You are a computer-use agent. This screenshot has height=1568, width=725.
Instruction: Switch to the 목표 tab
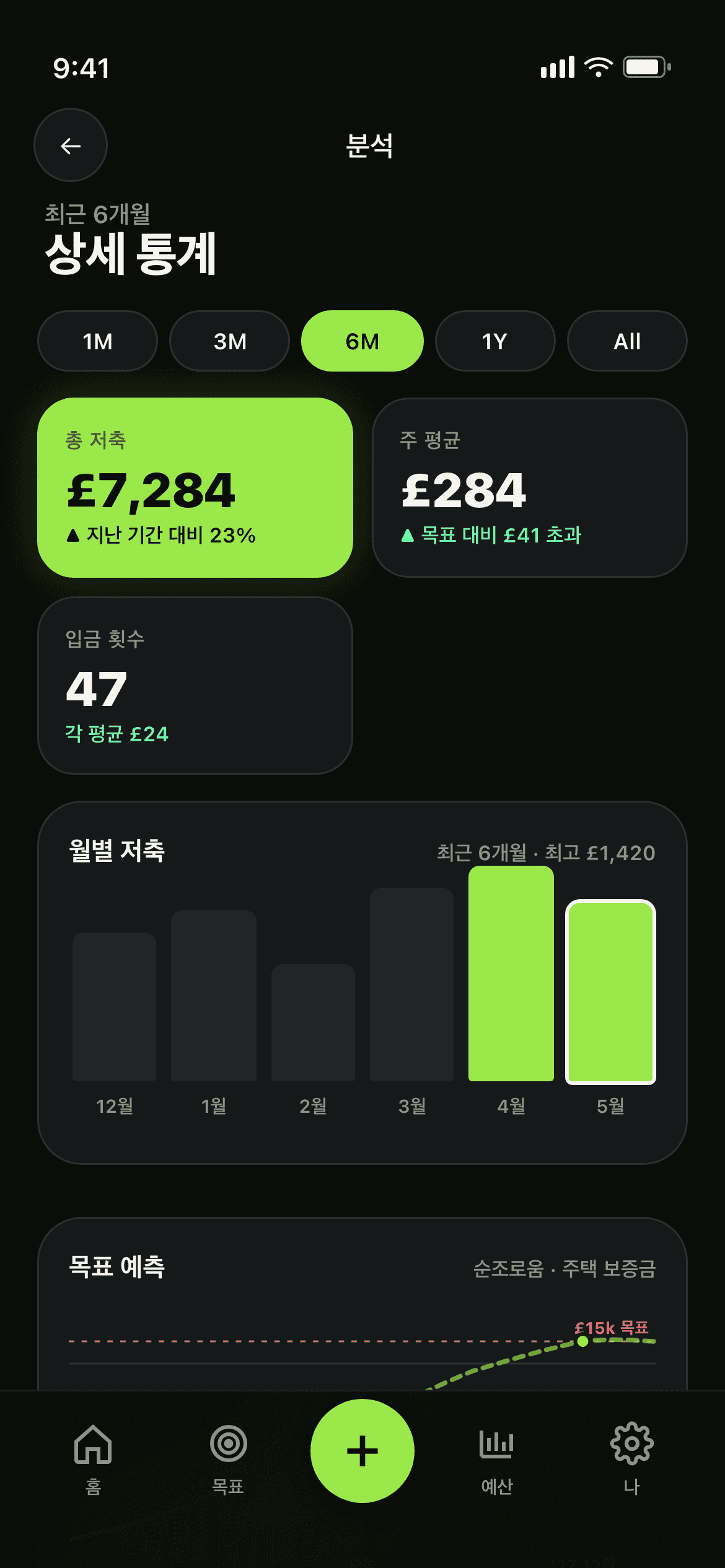pyautogui.click(x=228, y=1459)
